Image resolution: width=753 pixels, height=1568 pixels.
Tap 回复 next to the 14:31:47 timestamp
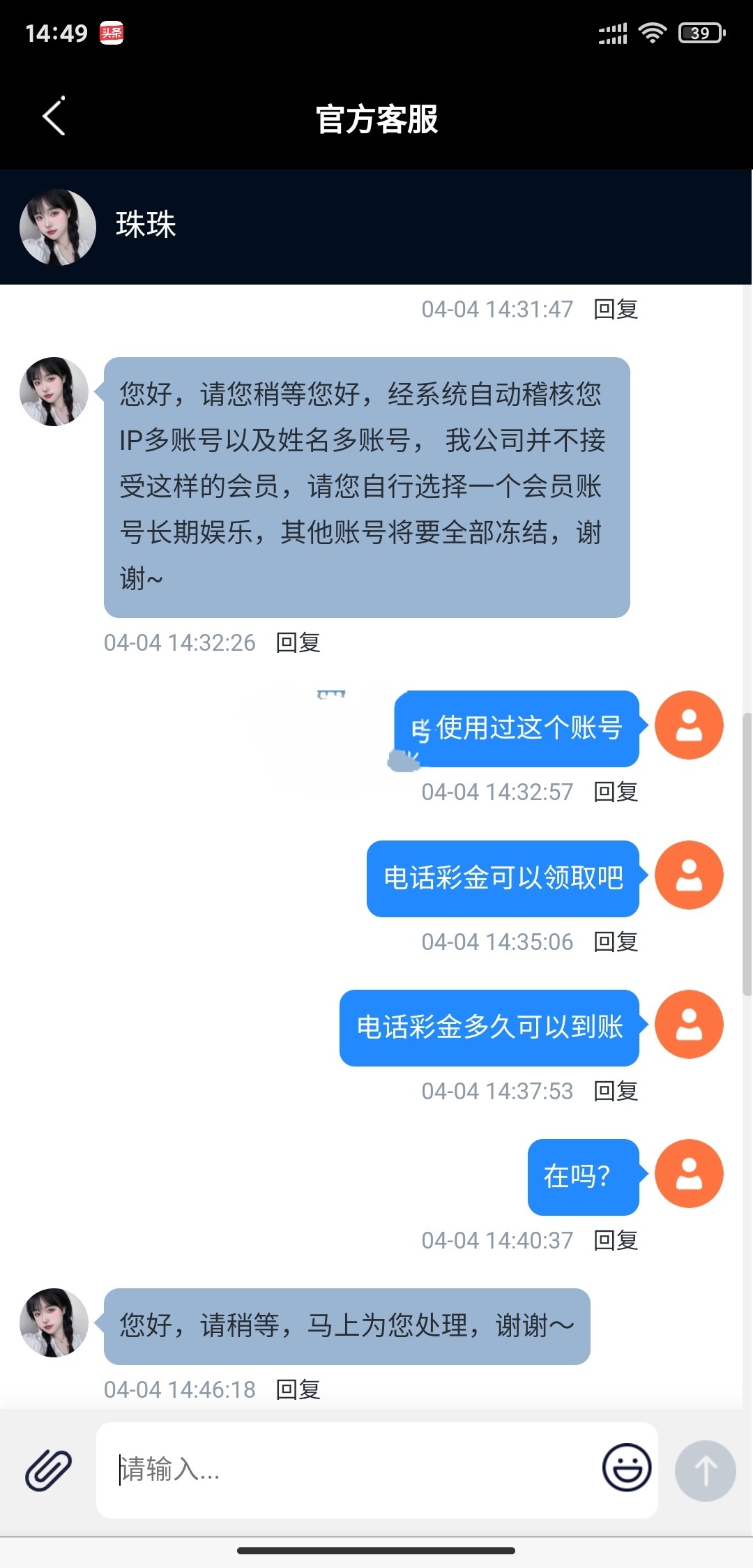click(616, 309)
